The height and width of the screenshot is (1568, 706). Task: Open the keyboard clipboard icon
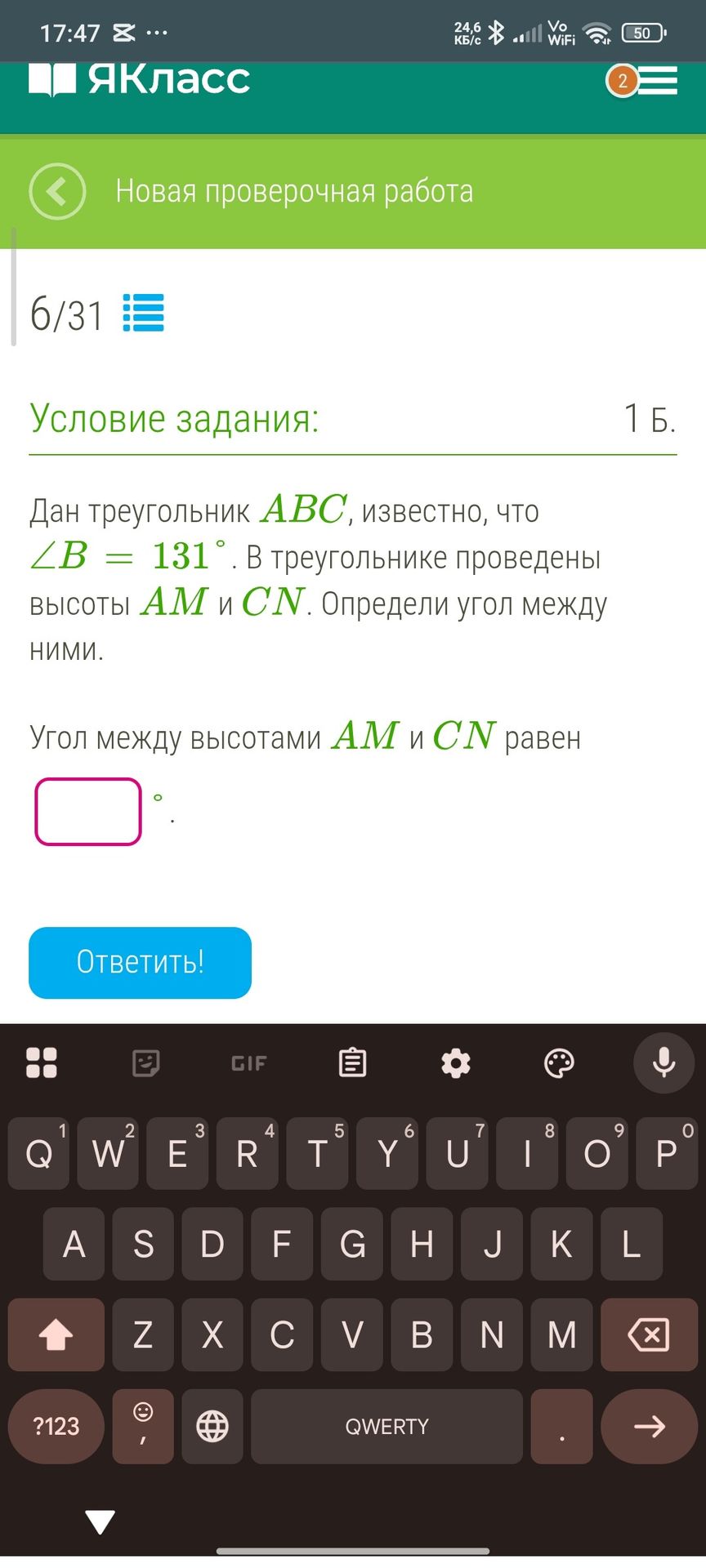[352, 1063]
